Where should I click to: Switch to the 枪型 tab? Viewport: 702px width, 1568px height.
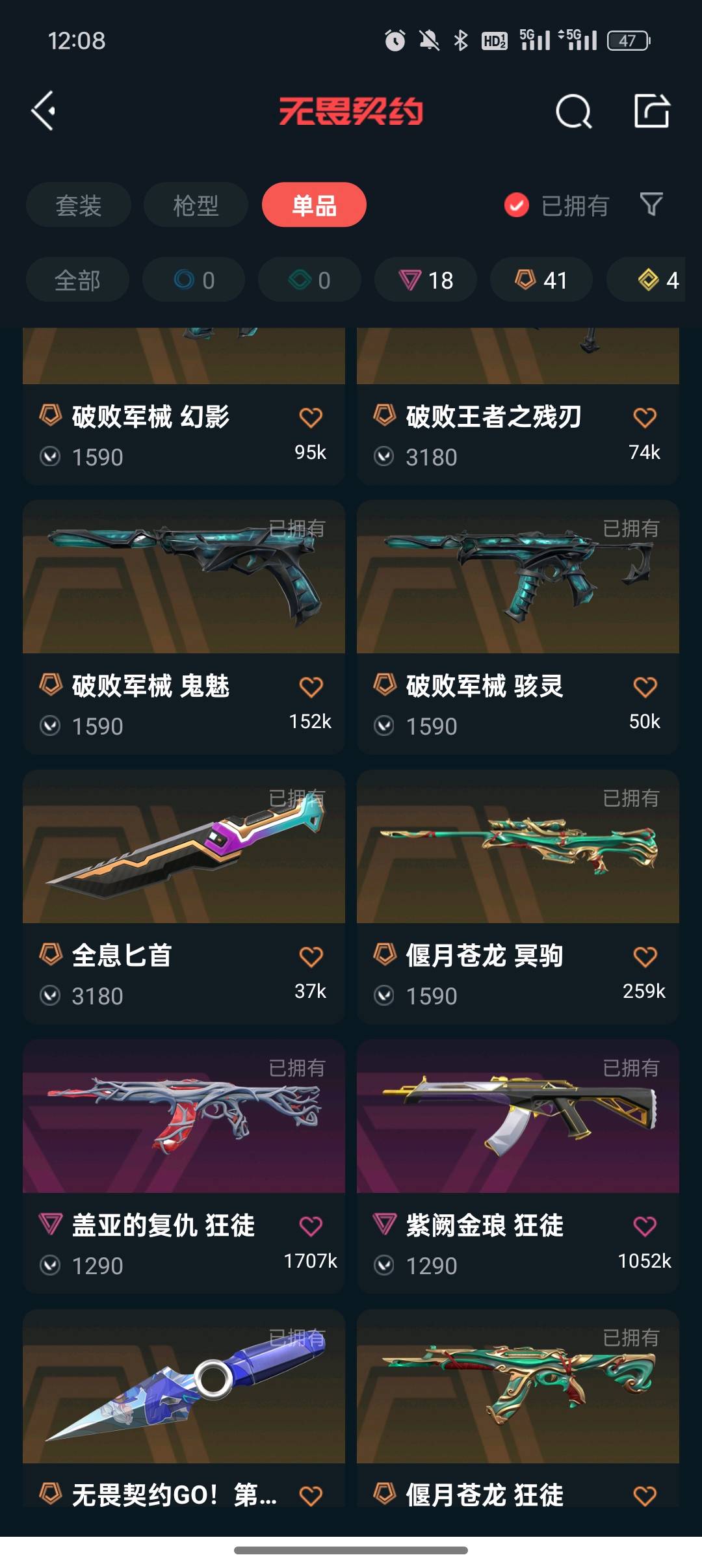tap(196, 205)
